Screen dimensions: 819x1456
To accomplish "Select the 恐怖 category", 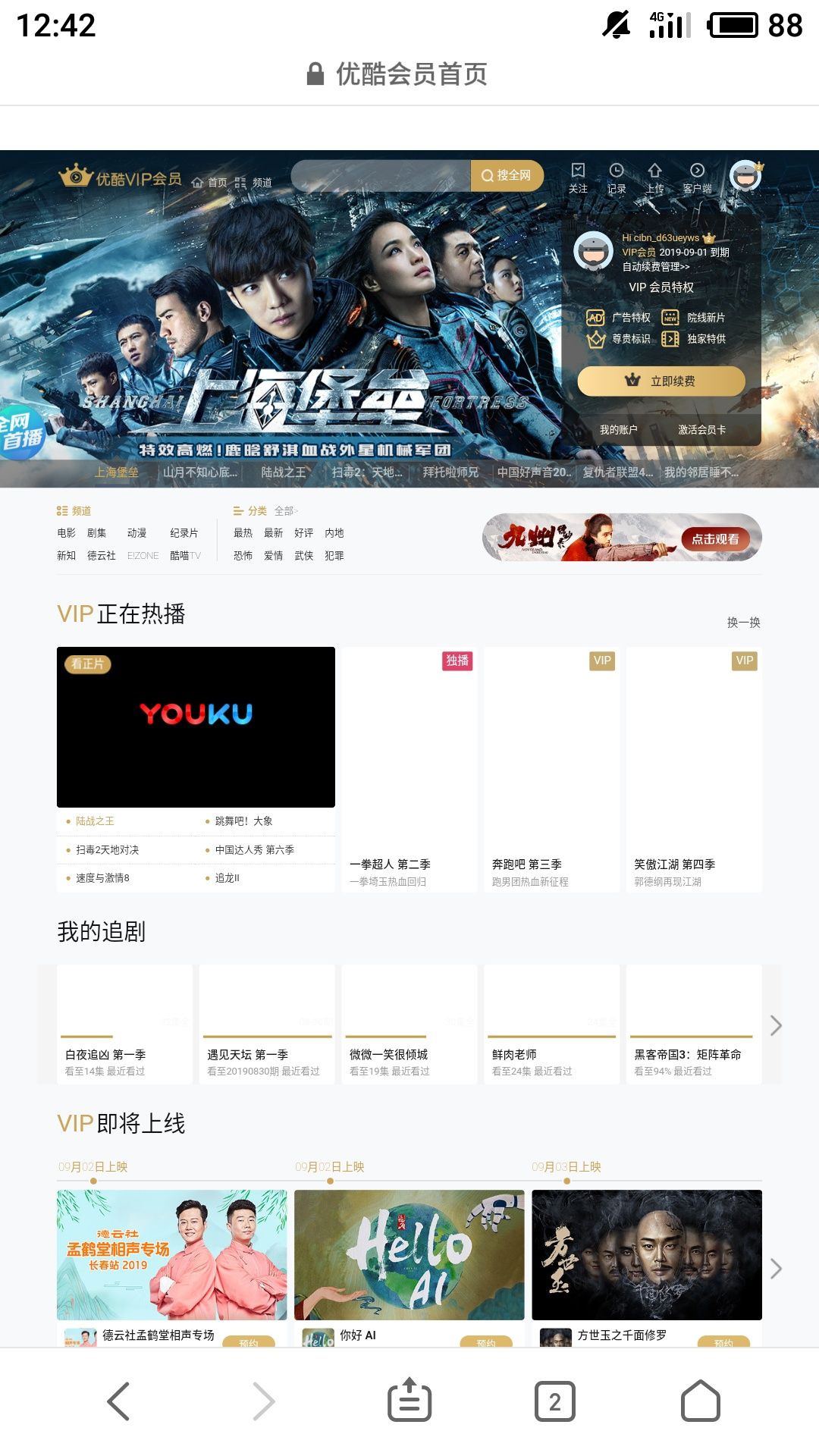I will click(243, 556).
